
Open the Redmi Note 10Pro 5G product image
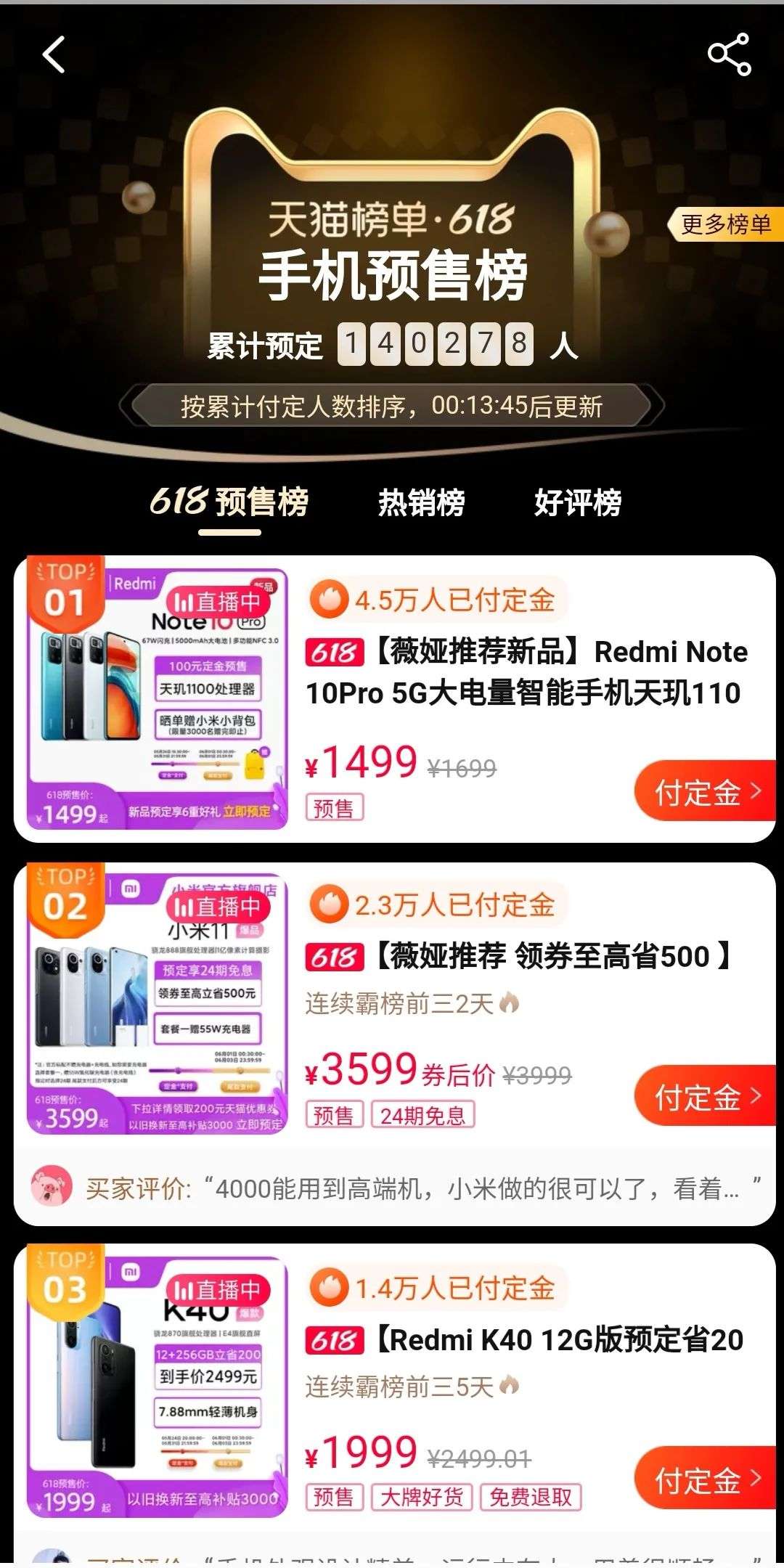[158, 698]
